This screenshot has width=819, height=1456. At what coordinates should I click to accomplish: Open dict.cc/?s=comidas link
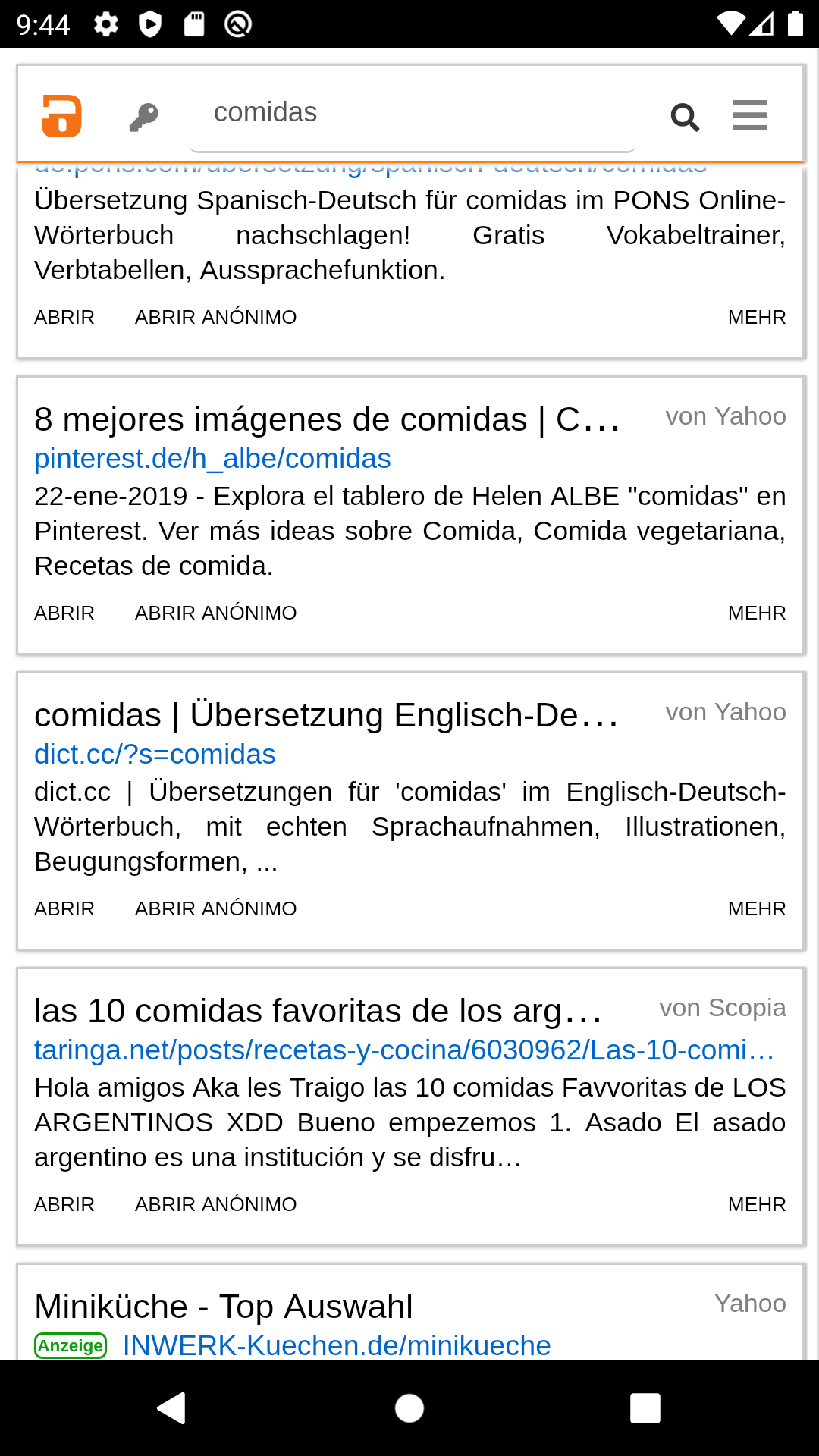155,755
